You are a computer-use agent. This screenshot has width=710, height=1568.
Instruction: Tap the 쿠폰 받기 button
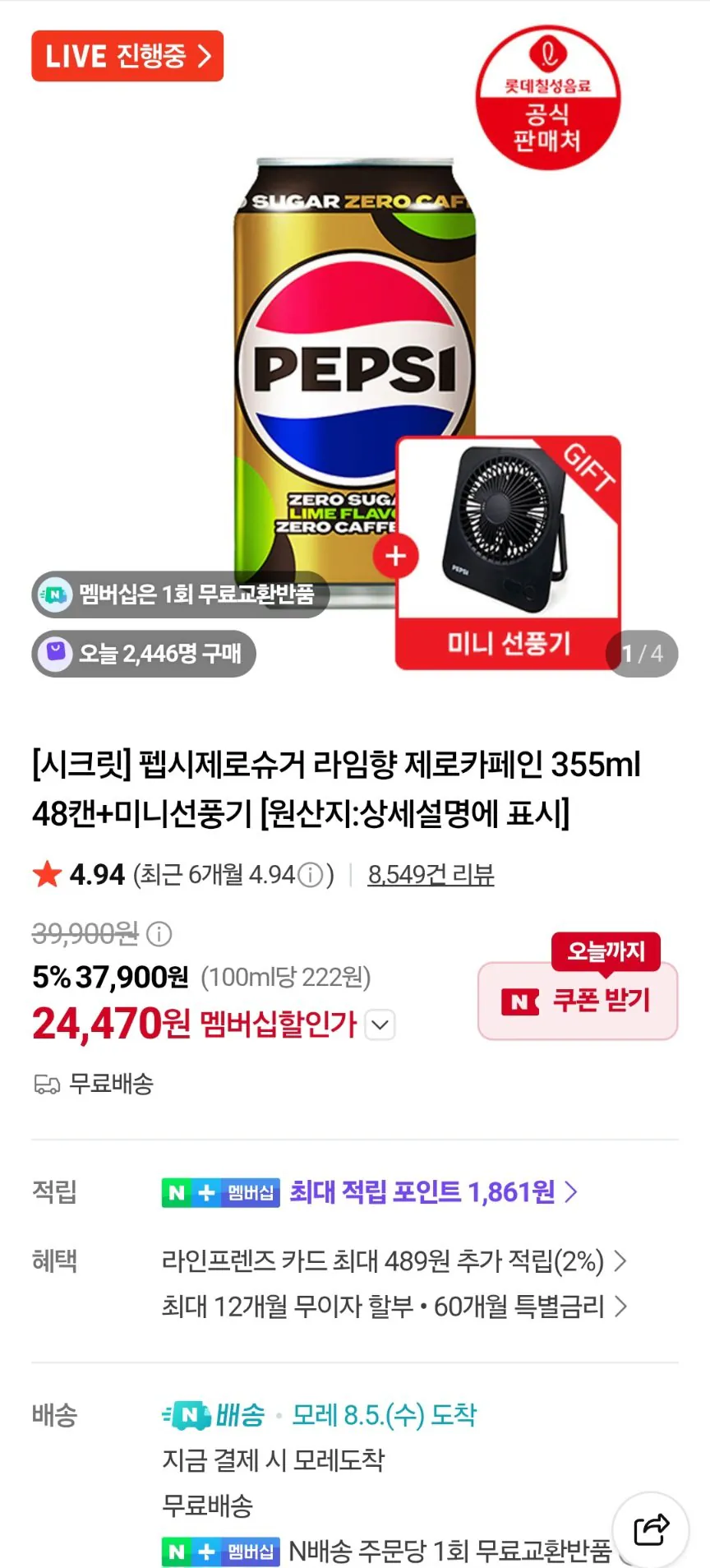pos(578,1001)
